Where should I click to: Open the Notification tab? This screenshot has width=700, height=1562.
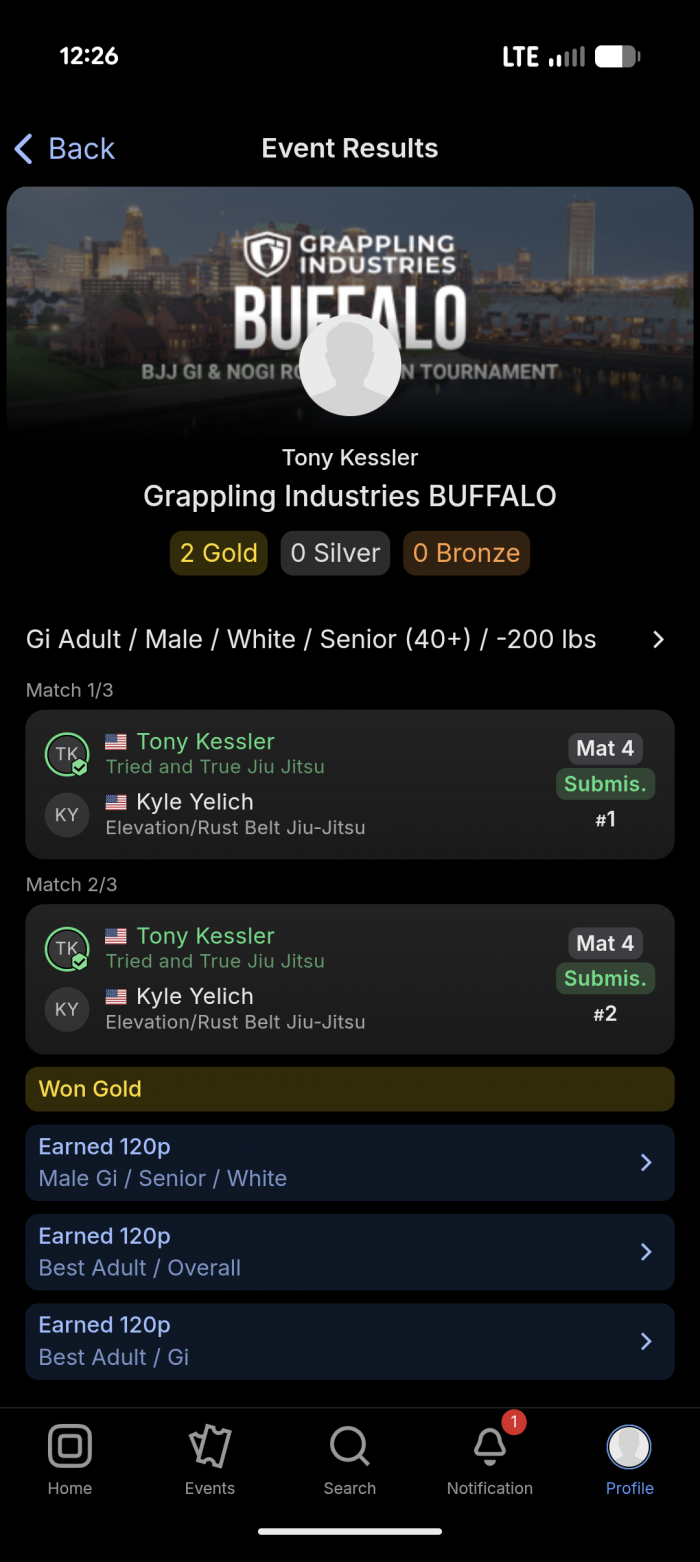[490, 1460]
